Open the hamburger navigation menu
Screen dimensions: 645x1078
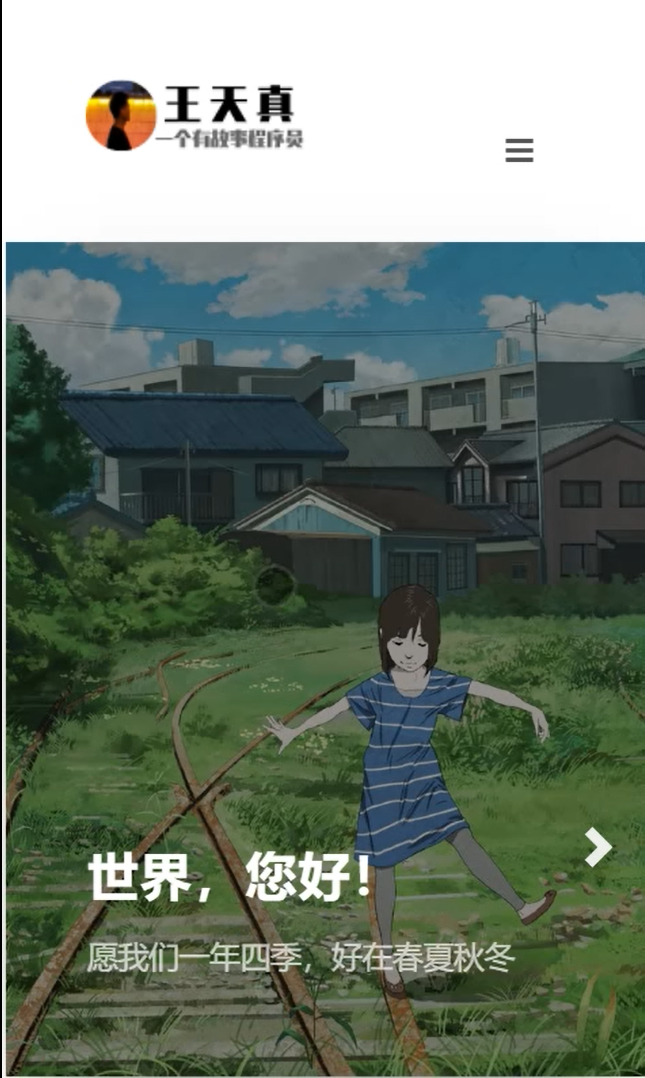519,151
